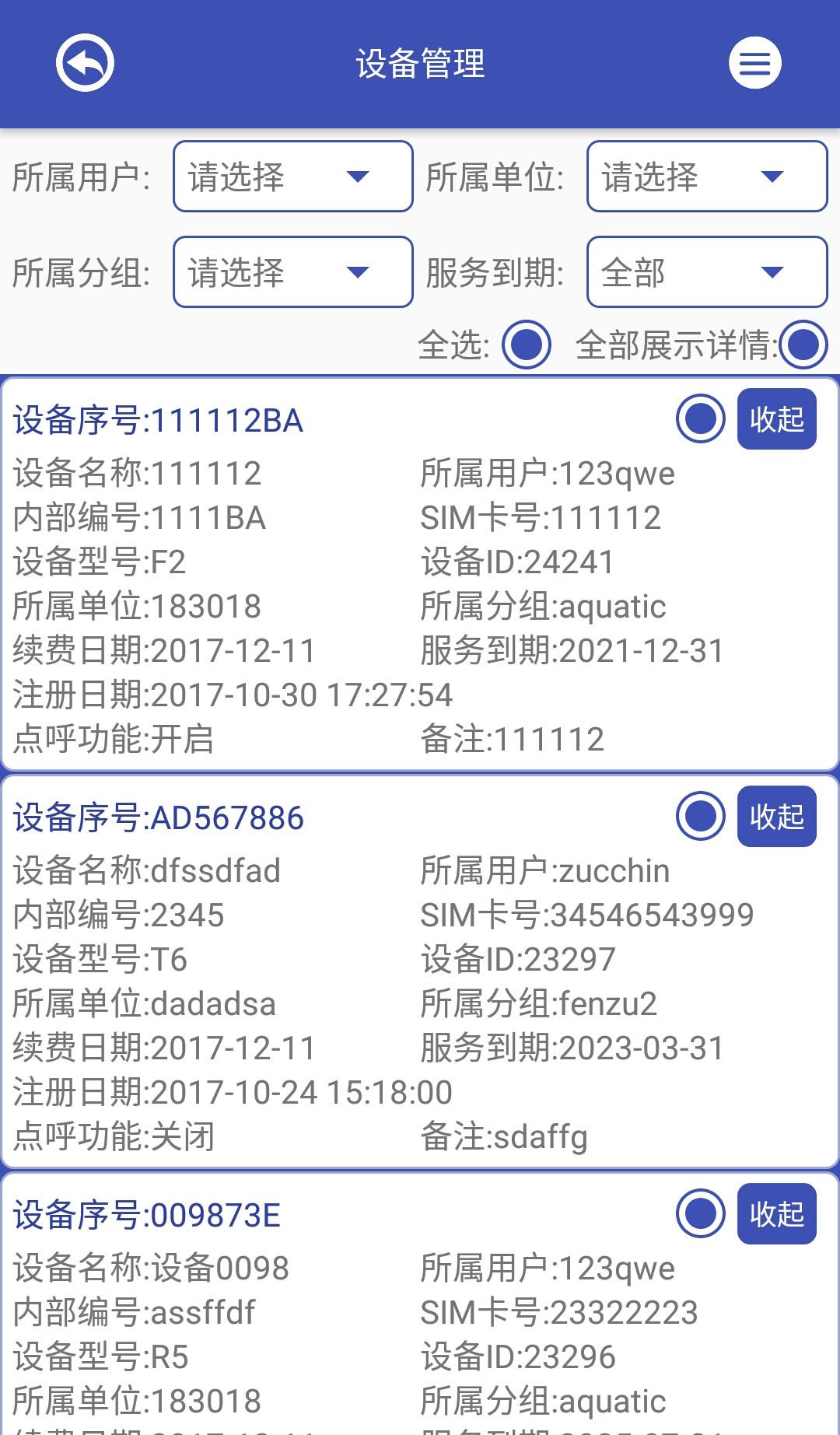Toggle 全部展示详情 option

click(x=803, y=345)
